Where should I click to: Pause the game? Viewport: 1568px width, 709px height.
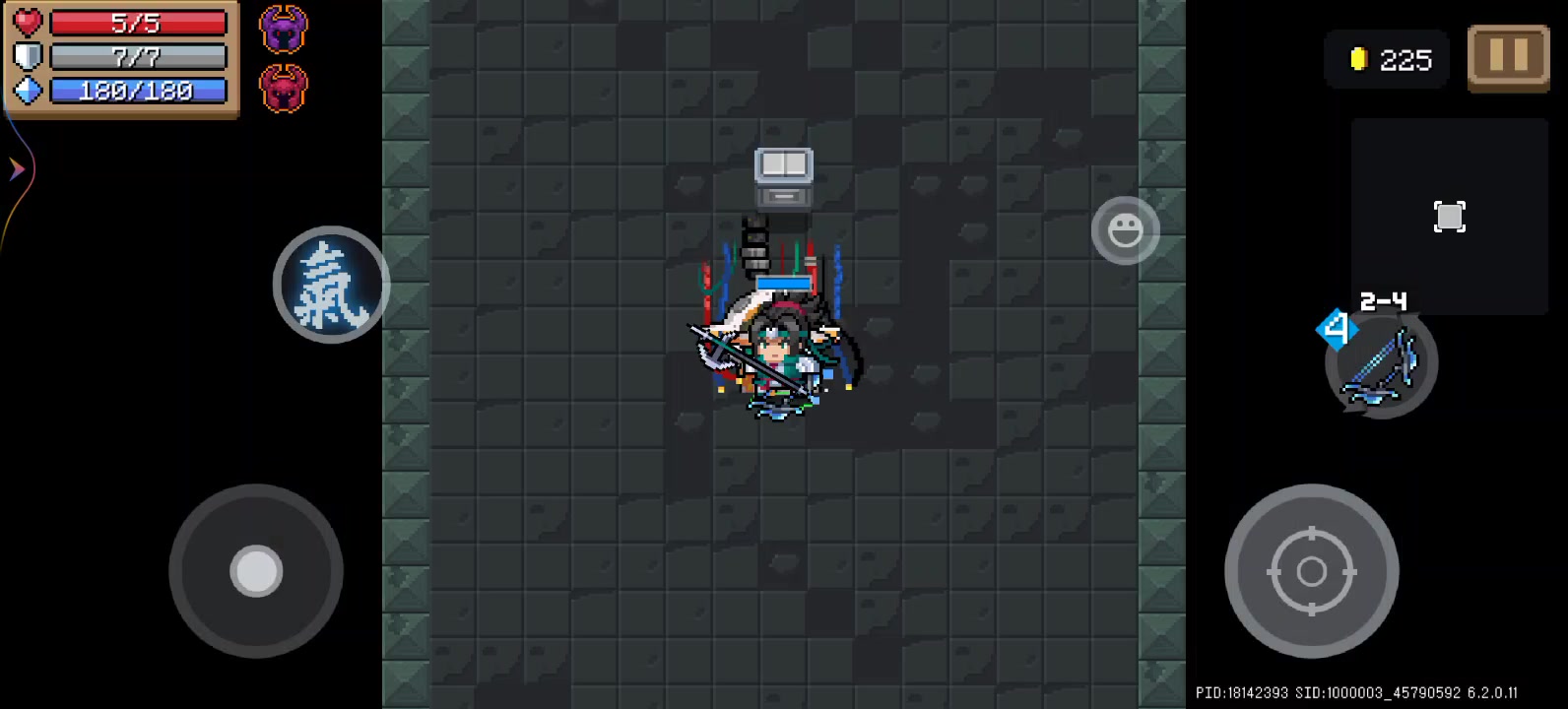click(x=1508, y=57)
